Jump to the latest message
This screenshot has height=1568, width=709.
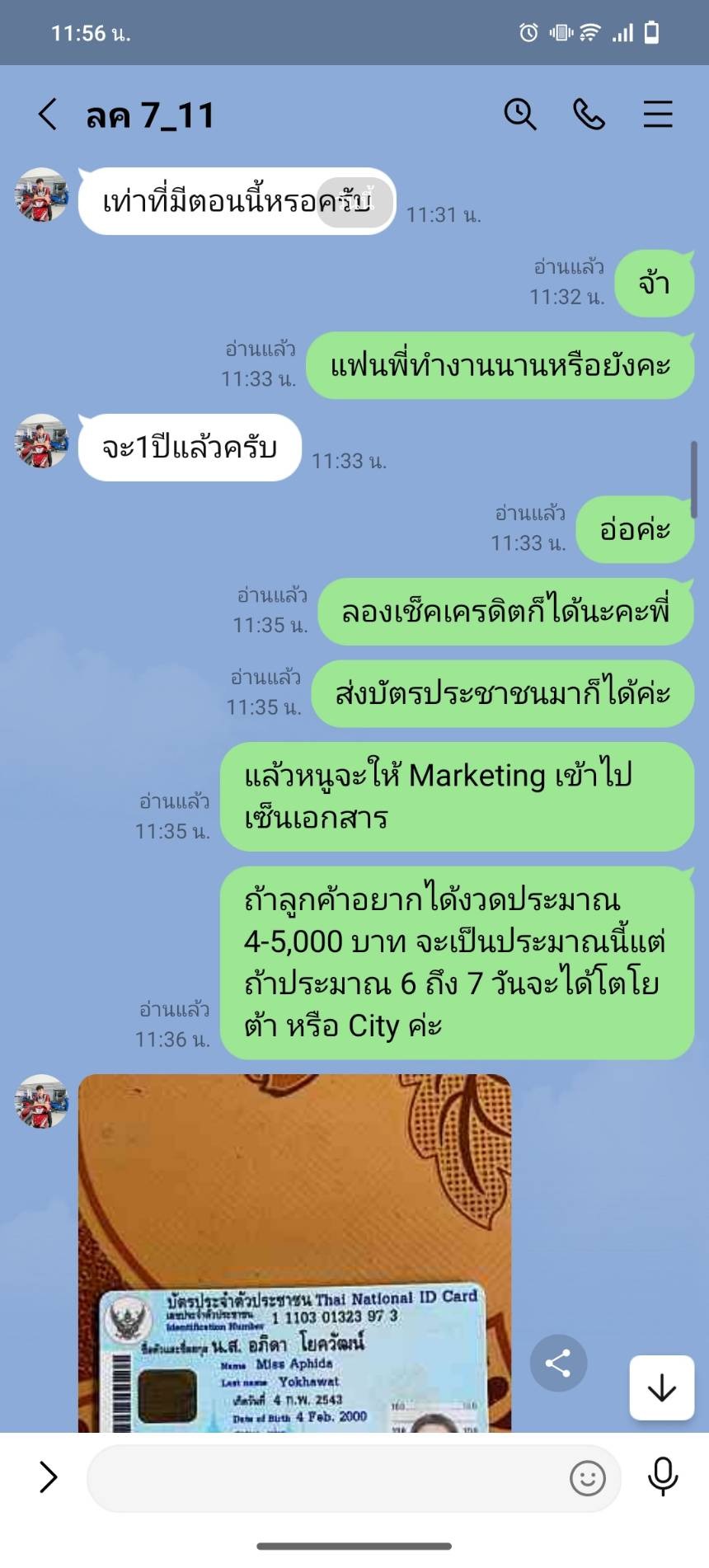point(661,1387)
